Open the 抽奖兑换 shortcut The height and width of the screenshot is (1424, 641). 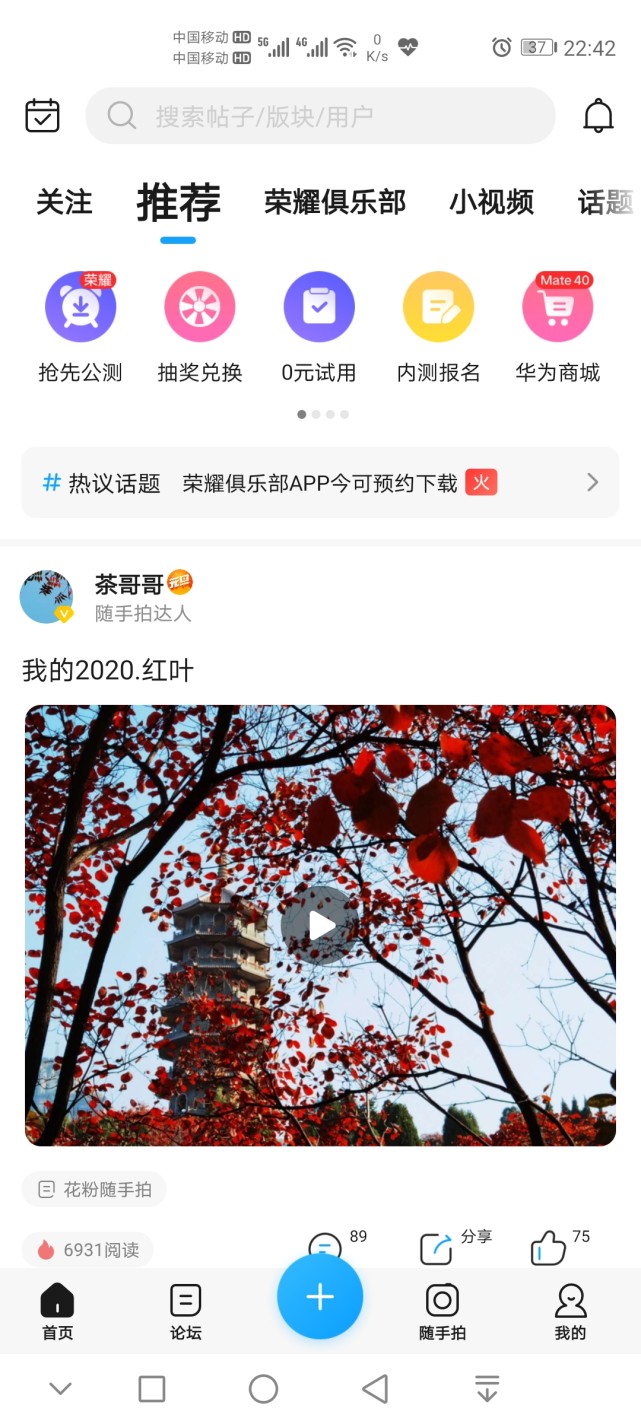200,308
